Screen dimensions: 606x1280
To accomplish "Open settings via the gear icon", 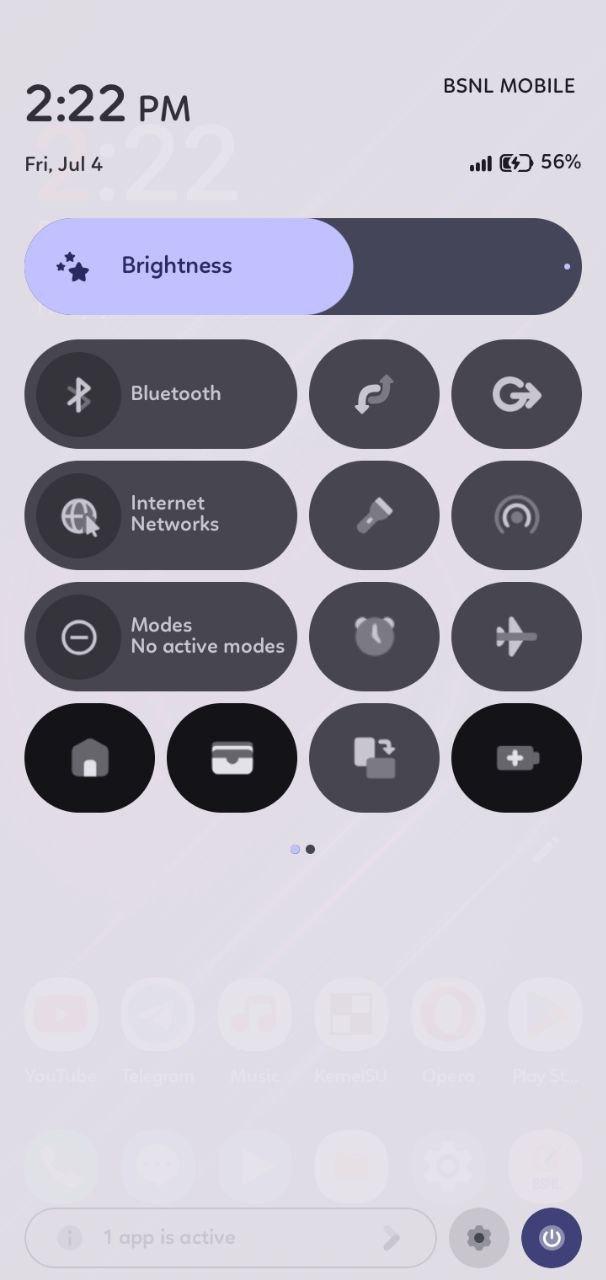I will tap(479, 1238).
